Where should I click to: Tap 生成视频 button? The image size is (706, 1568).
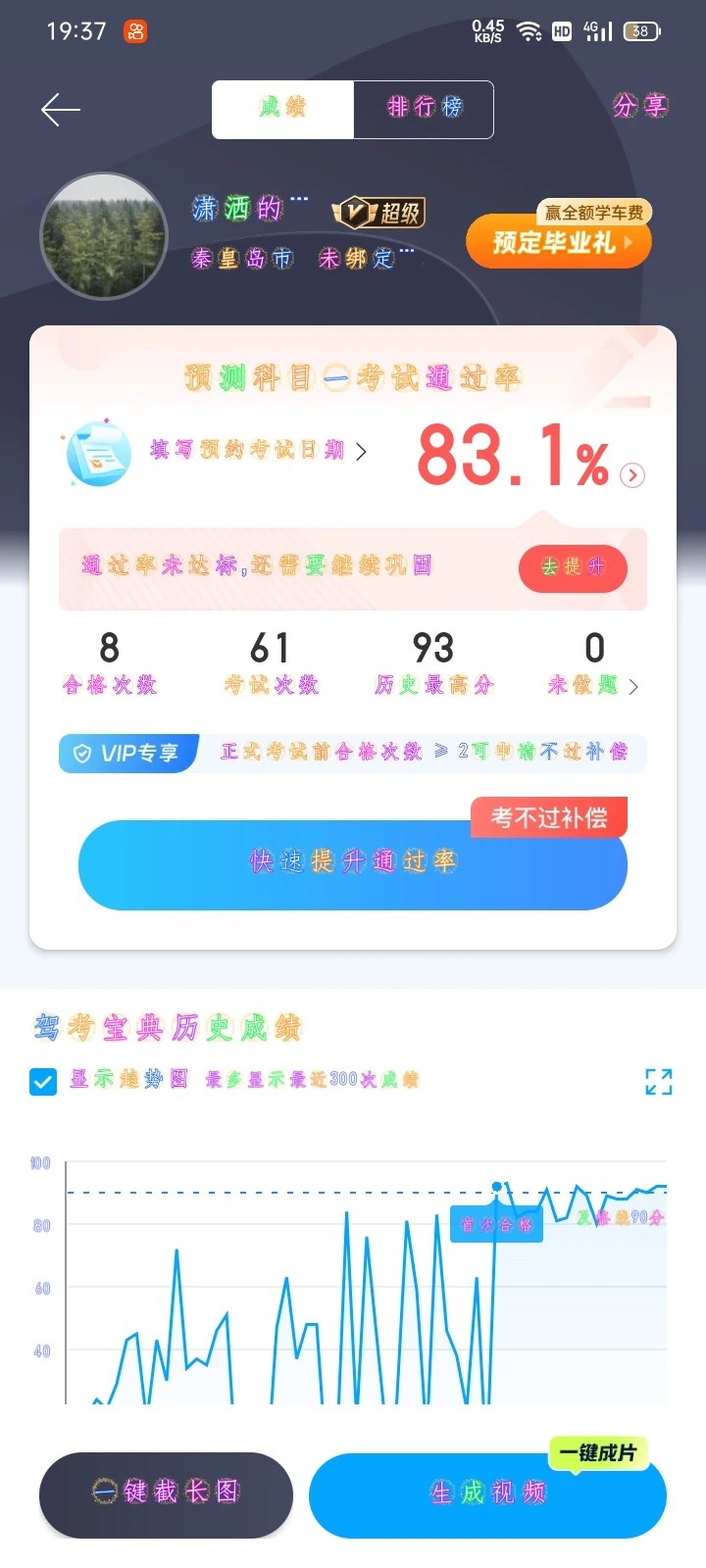click(x=487, y=1494)
